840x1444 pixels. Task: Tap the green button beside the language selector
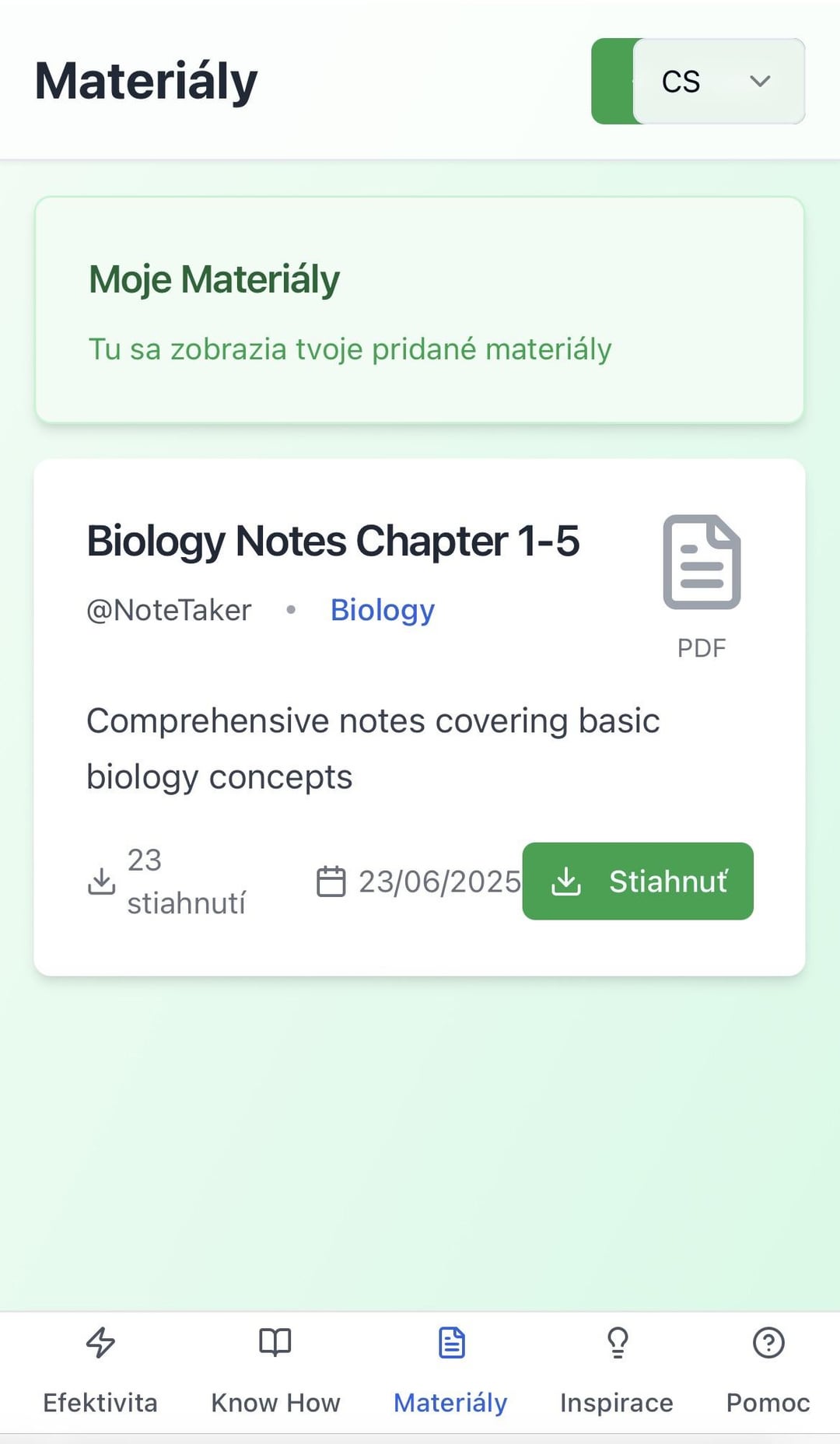(x=613, y=81)
